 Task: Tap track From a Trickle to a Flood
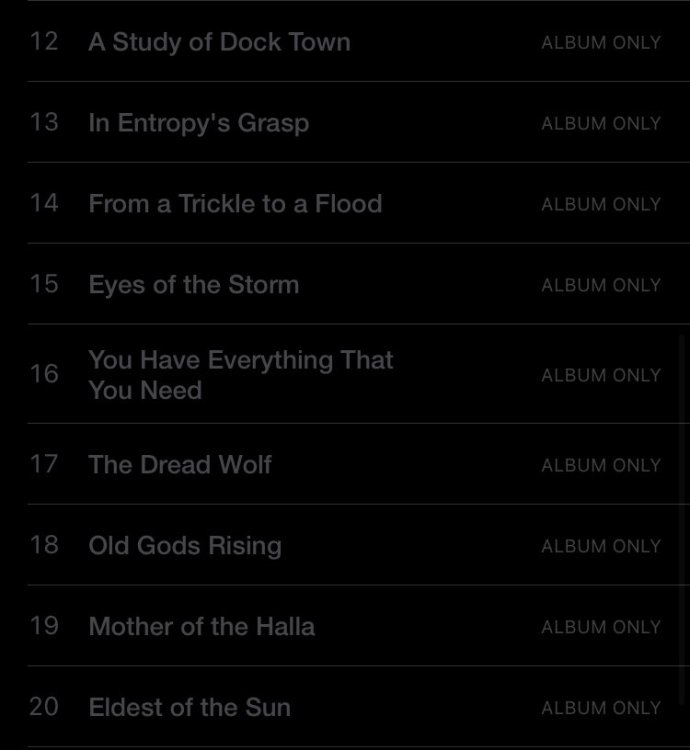point(235,204)
